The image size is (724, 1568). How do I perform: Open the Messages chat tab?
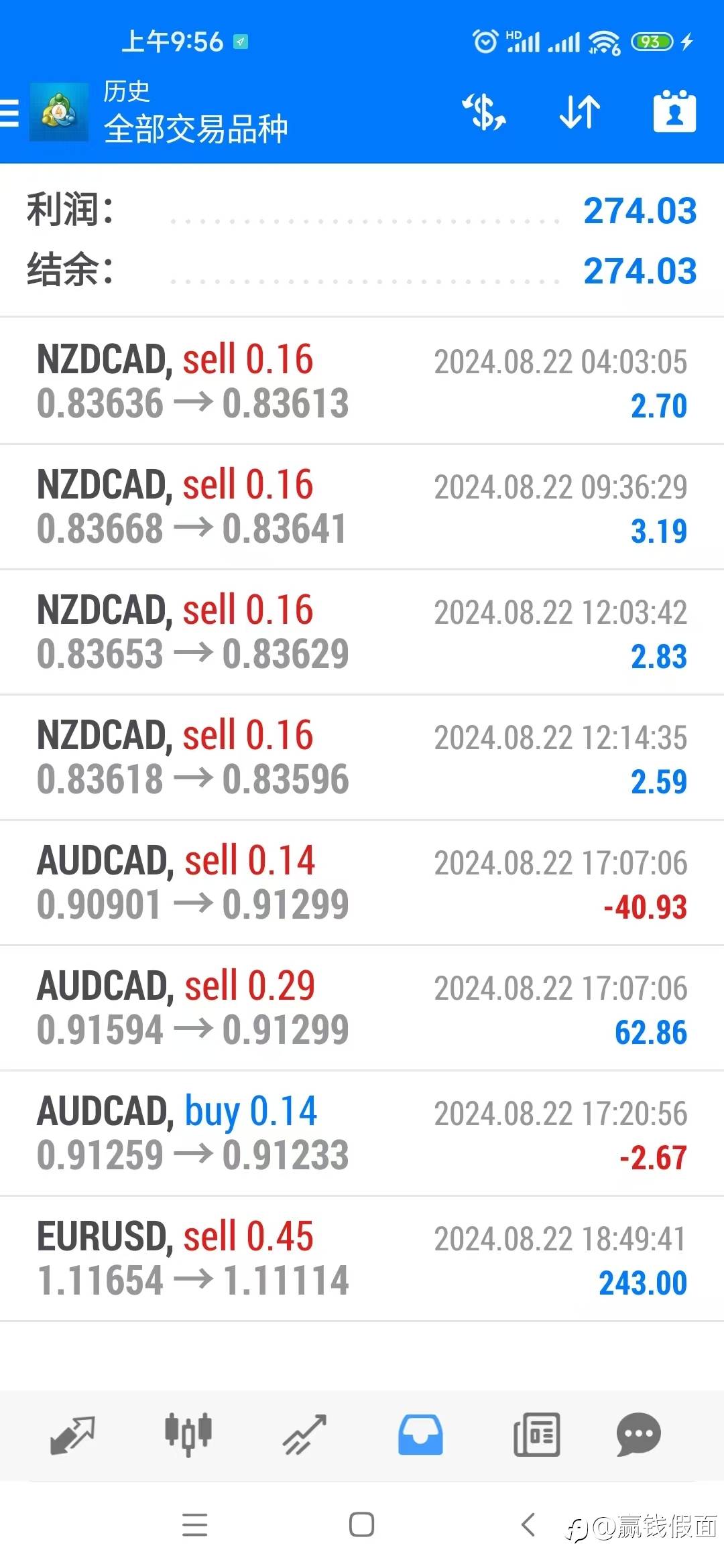point(638,1435)
